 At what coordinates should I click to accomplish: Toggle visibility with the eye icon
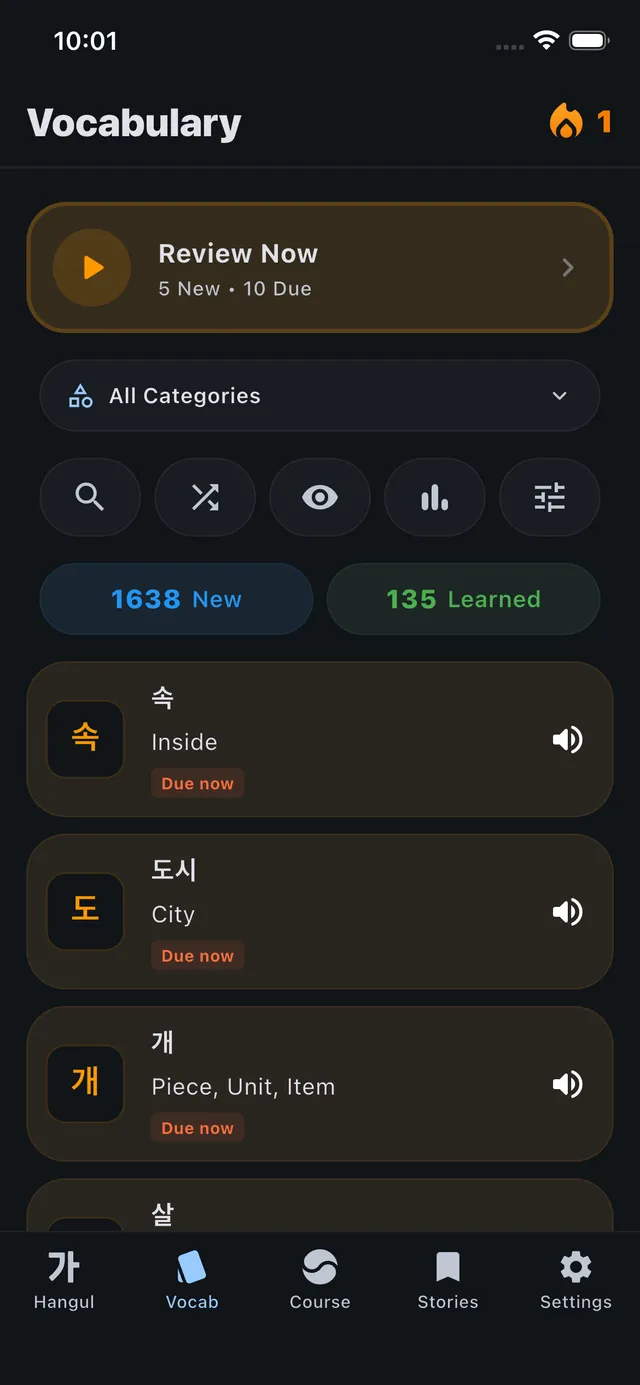[x=320, y=497]
